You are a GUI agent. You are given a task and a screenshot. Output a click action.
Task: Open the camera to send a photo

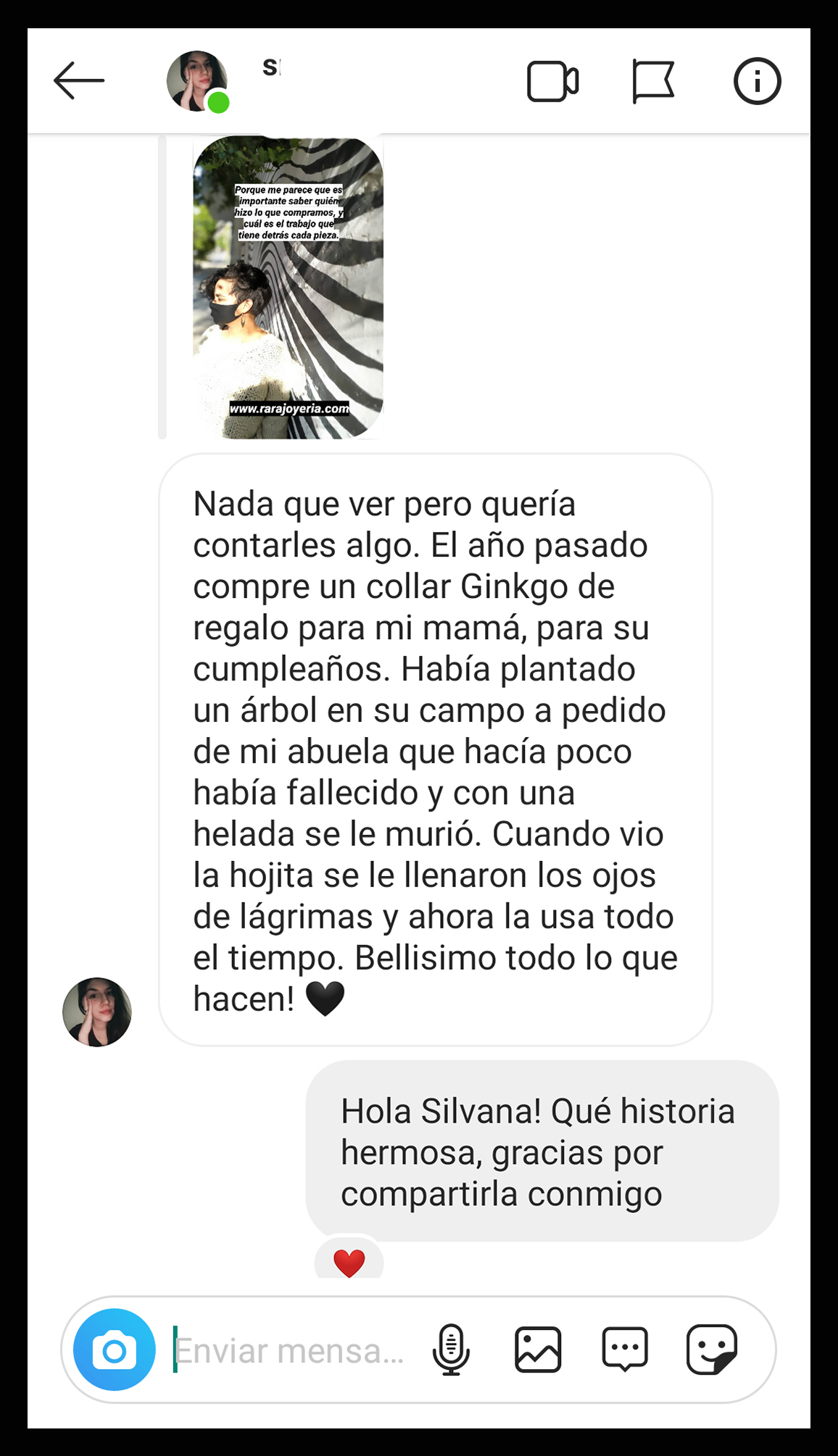tap(115, 1349)
